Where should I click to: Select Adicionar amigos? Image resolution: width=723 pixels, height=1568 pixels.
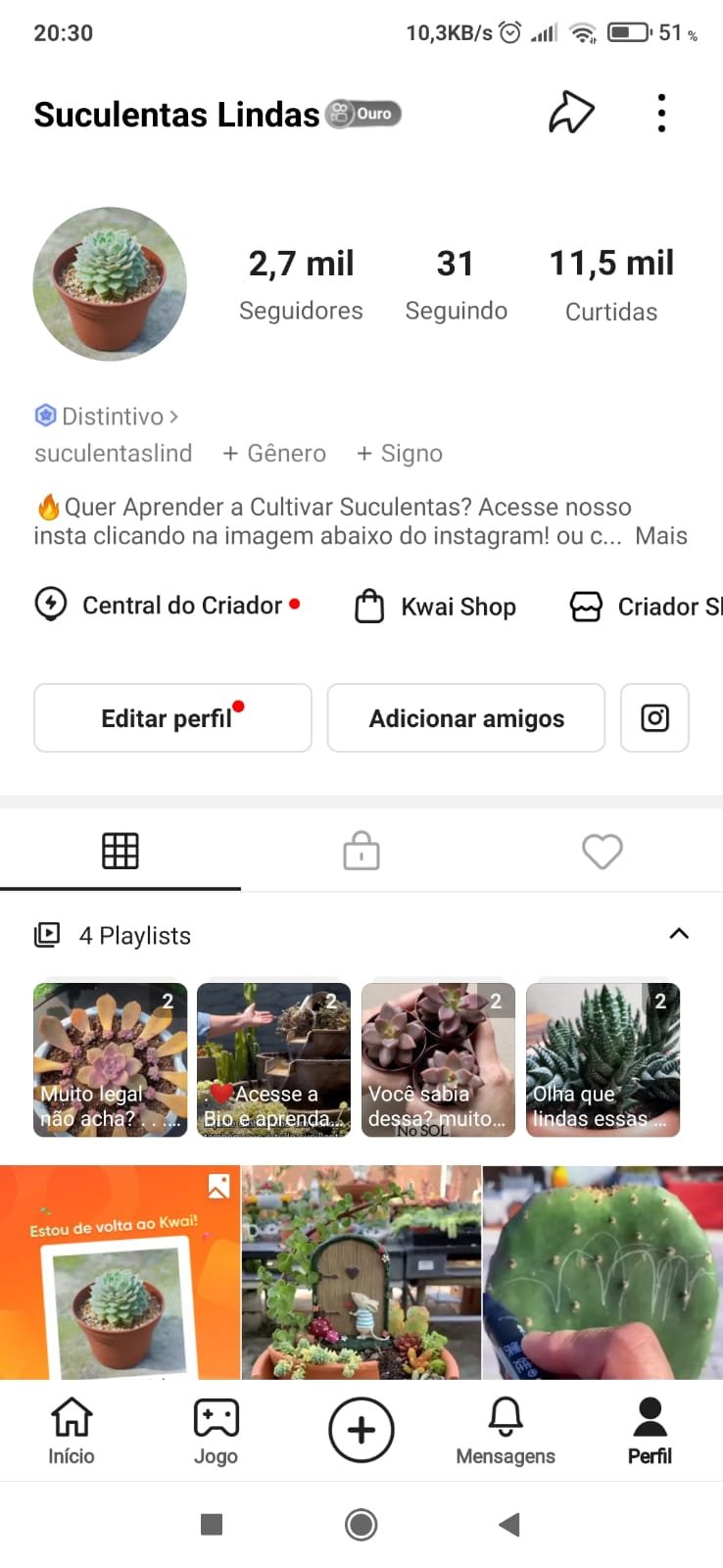(x=466, y=718)
